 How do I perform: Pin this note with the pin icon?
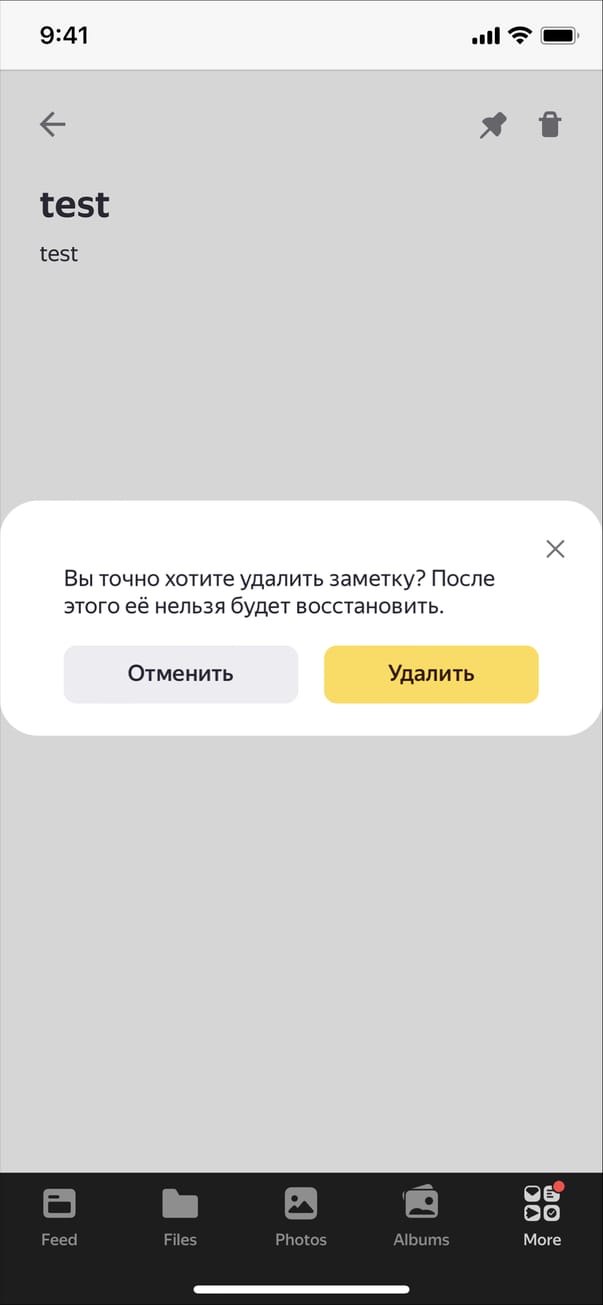[492, 125]
